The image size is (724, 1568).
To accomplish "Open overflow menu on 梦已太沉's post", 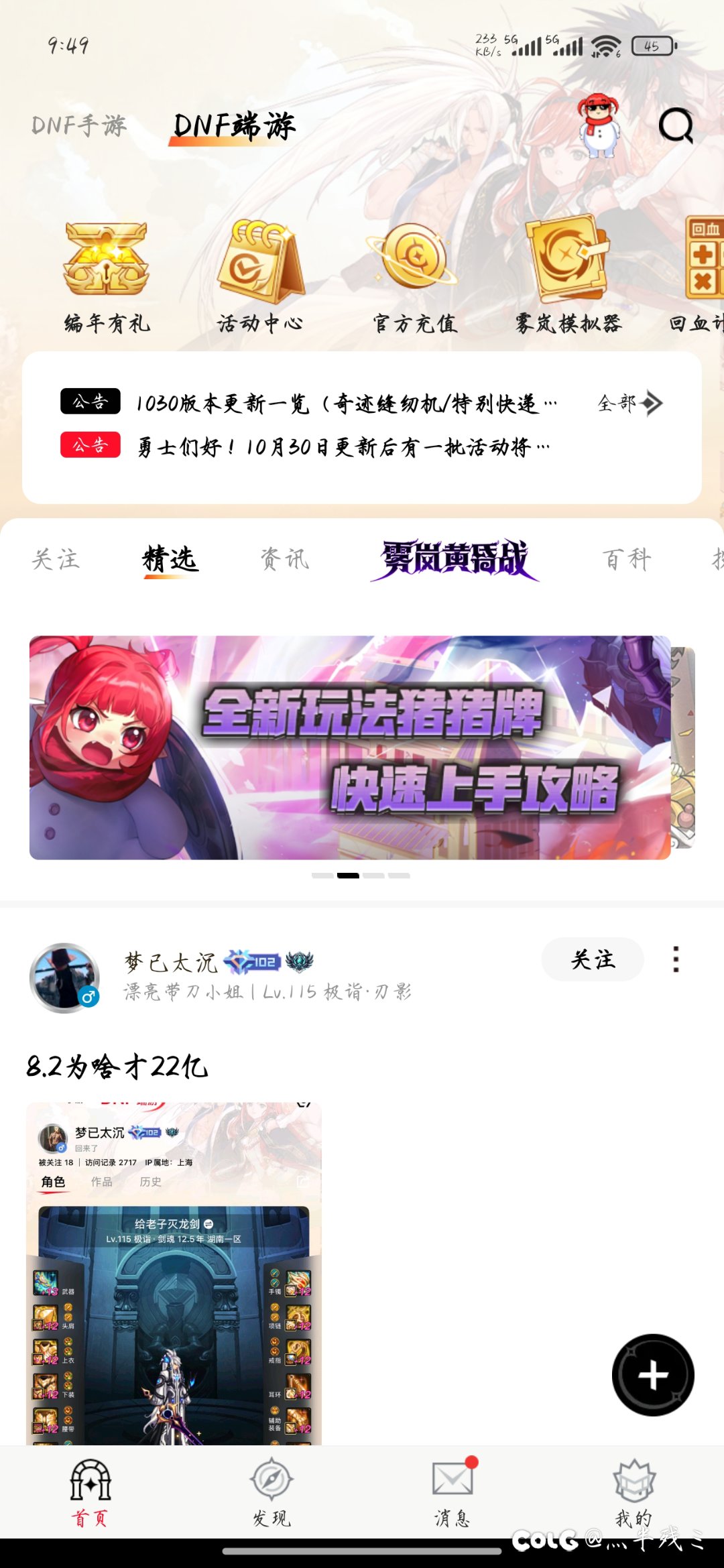I will pyautogui.click(x=676, y=959).
